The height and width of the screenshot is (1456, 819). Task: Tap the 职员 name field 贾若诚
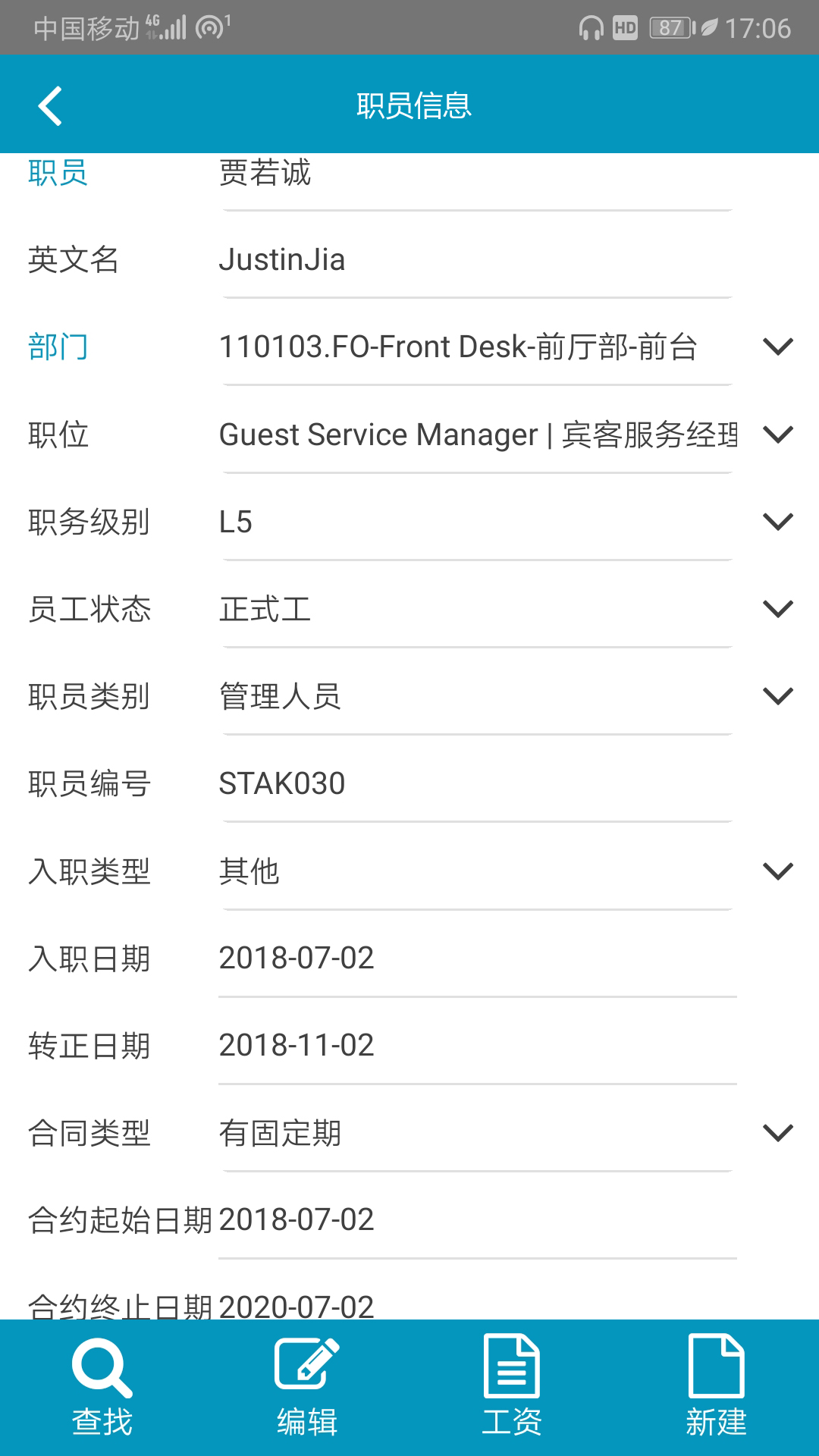[x=476, y=174]
